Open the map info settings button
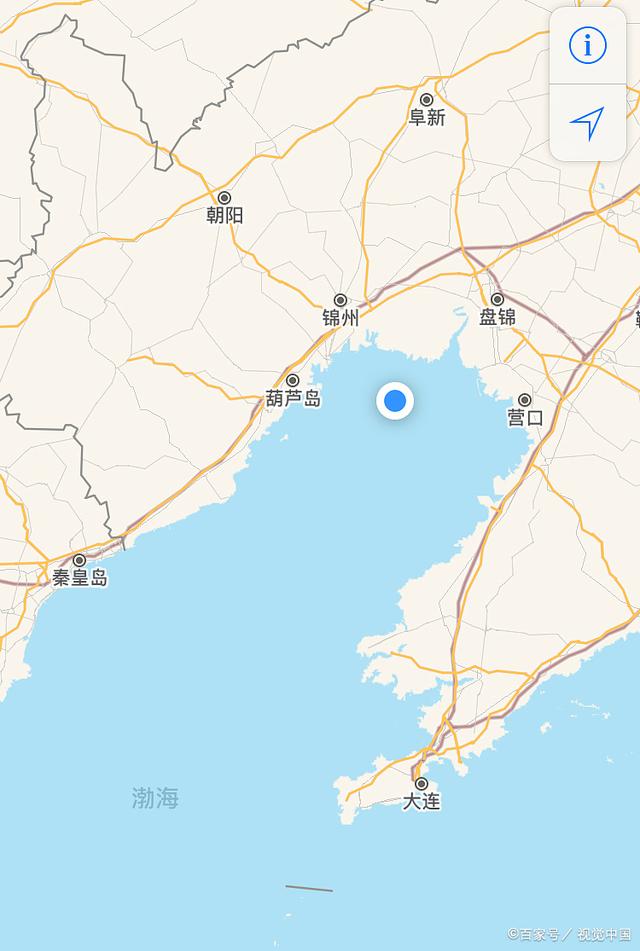Viewport: 640px width, 951px height. [587, 45]
